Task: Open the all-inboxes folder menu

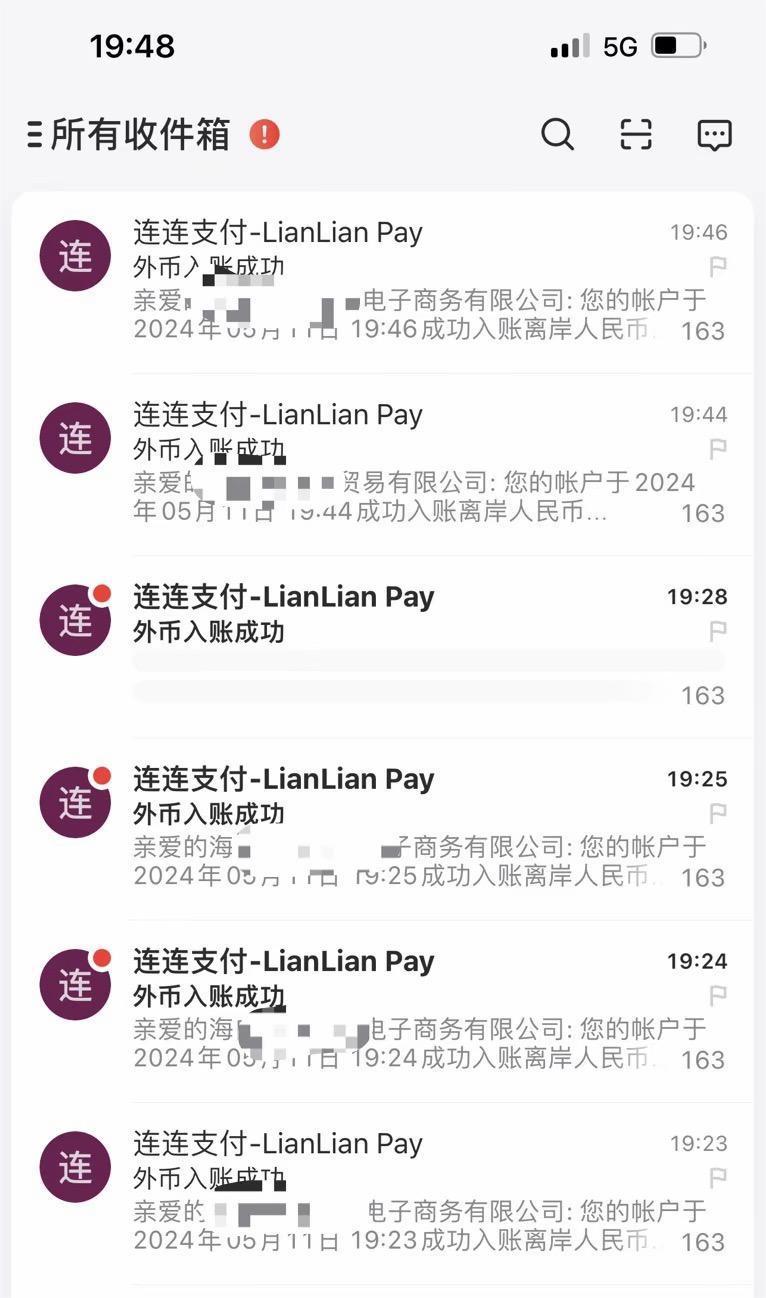Action: [129, 134]
